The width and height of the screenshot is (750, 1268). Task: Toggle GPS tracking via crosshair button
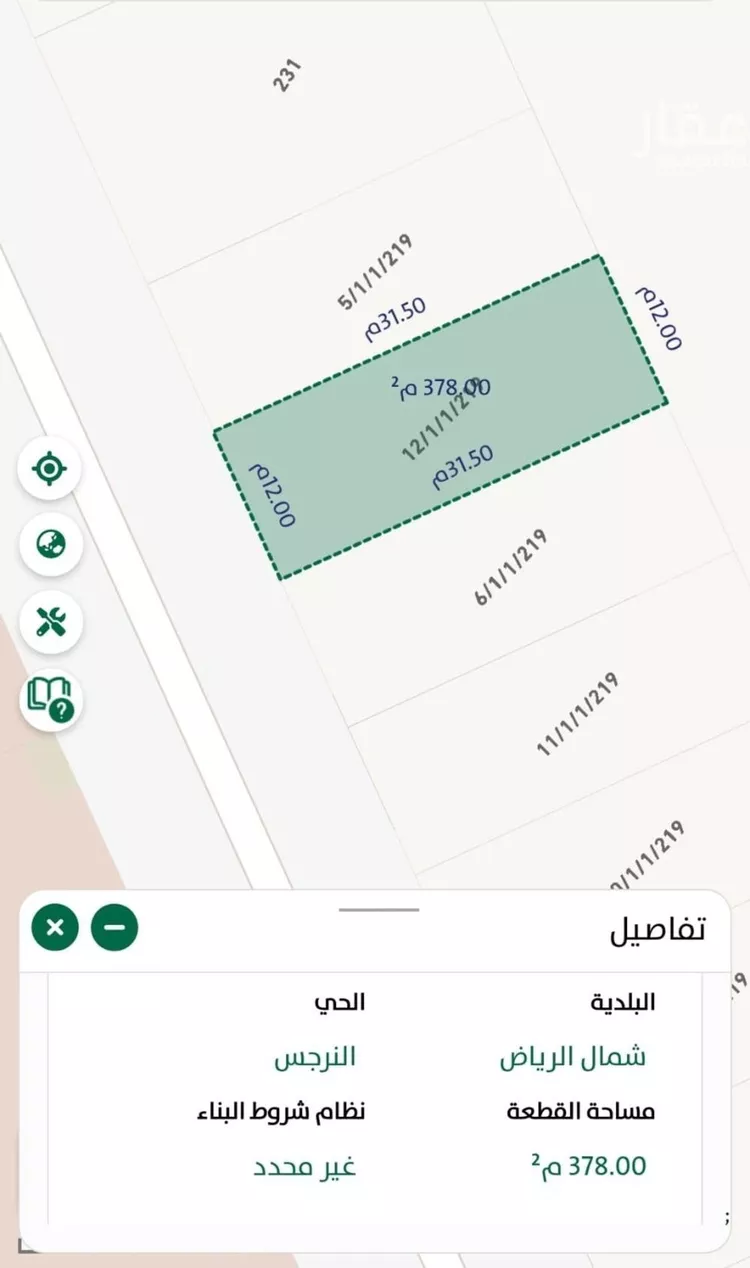pyautogui.click(x=50, y=468)
